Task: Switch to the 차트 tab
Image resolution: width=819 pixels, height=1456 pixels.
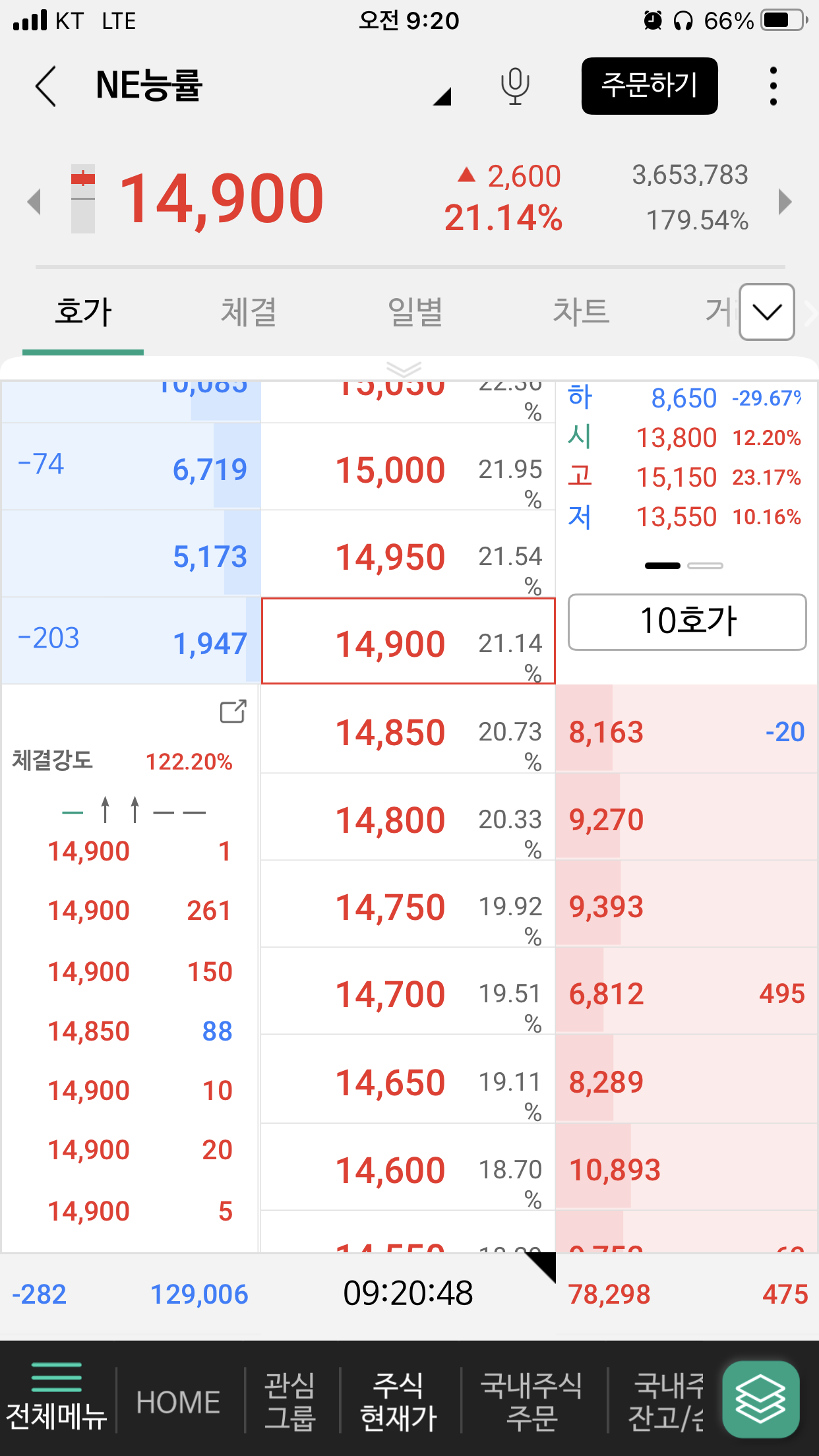Action: 581,312
